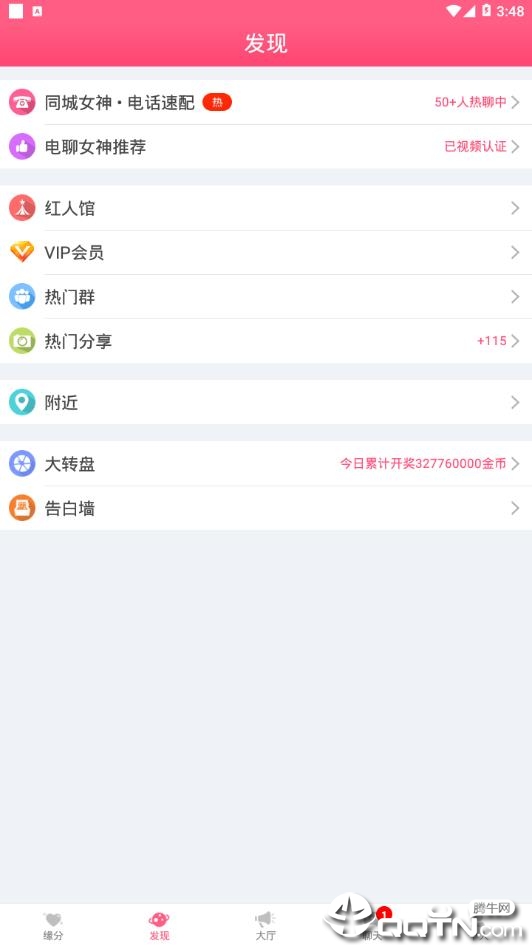Open 电聊女神推荐 row
Screen dimensions: 532x946
click(266, 147)
